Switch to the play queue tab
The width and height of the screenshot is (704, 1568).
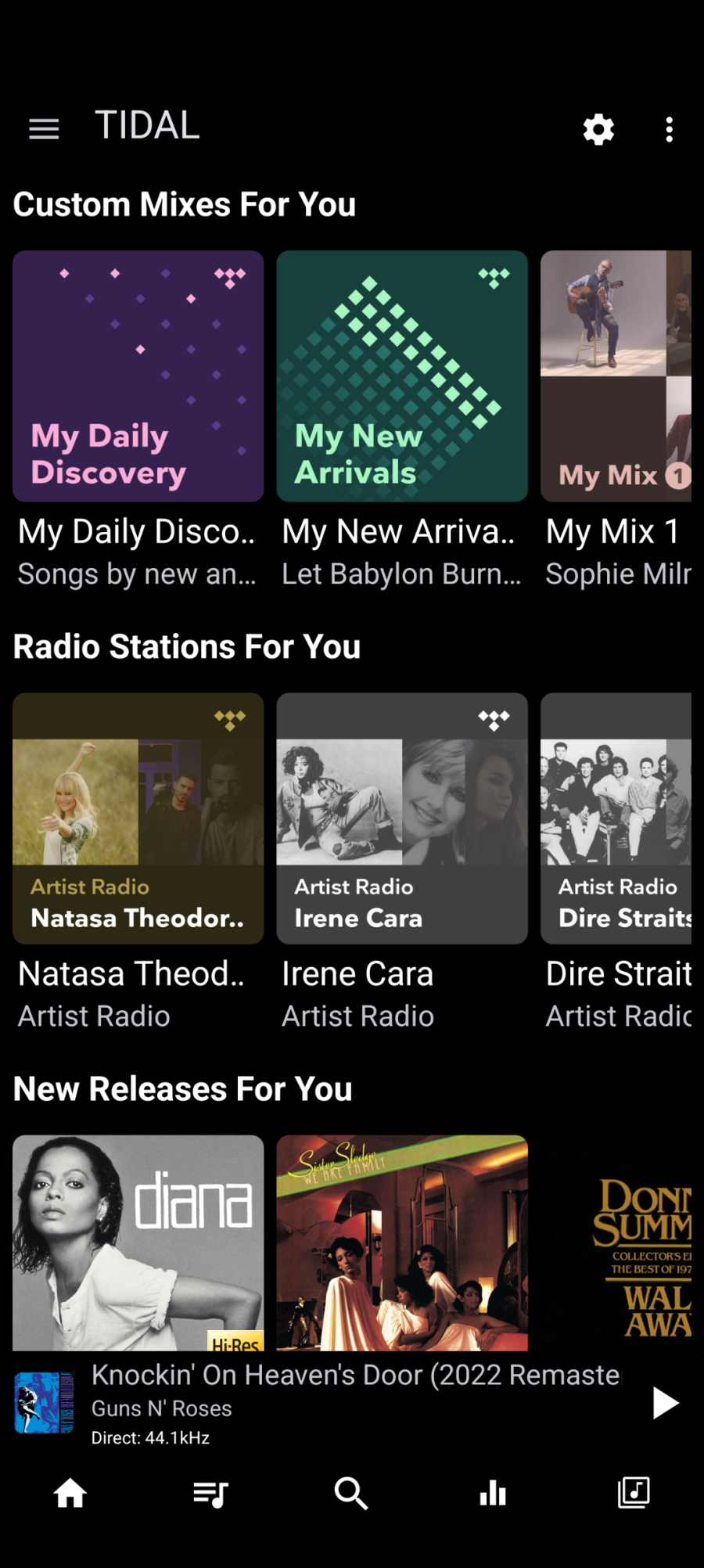210,1494
